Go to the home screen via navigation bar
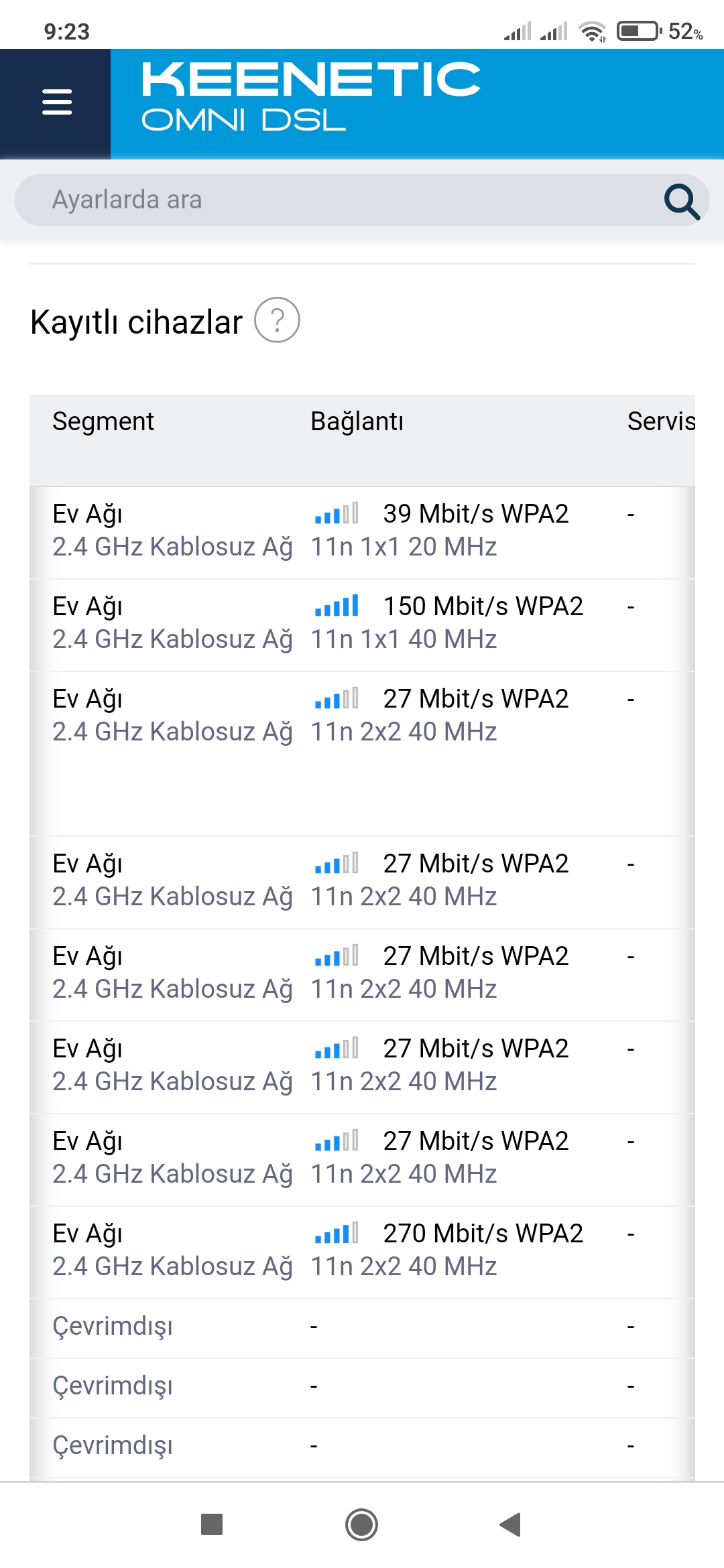 [x=361, y=1524]
